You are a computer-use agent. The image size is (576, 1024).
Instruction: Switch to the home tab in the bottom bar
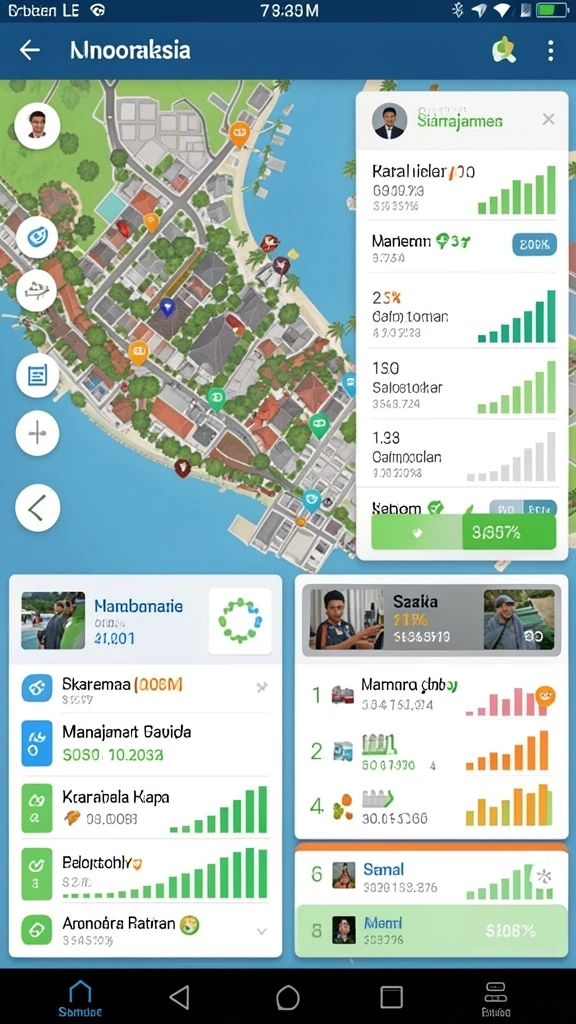point(80,999)
